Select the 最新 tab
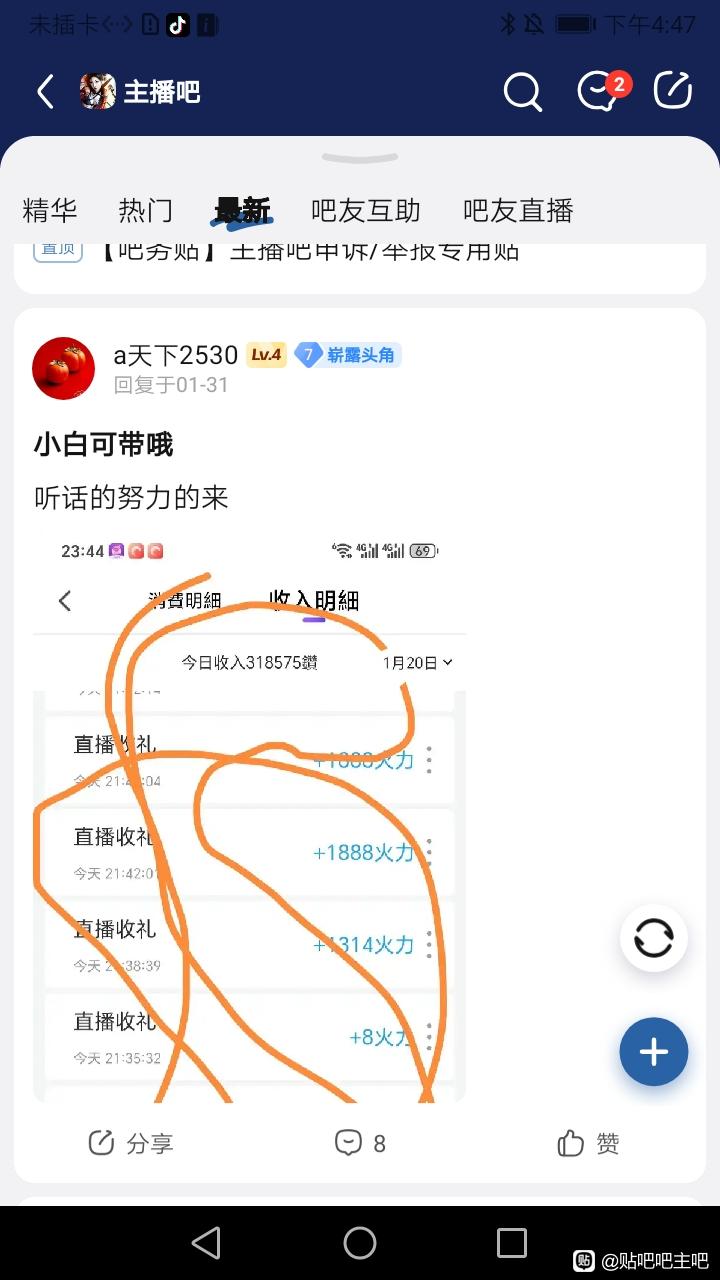The height and width of the screenshot is (1280, 720). click(243, 211)
